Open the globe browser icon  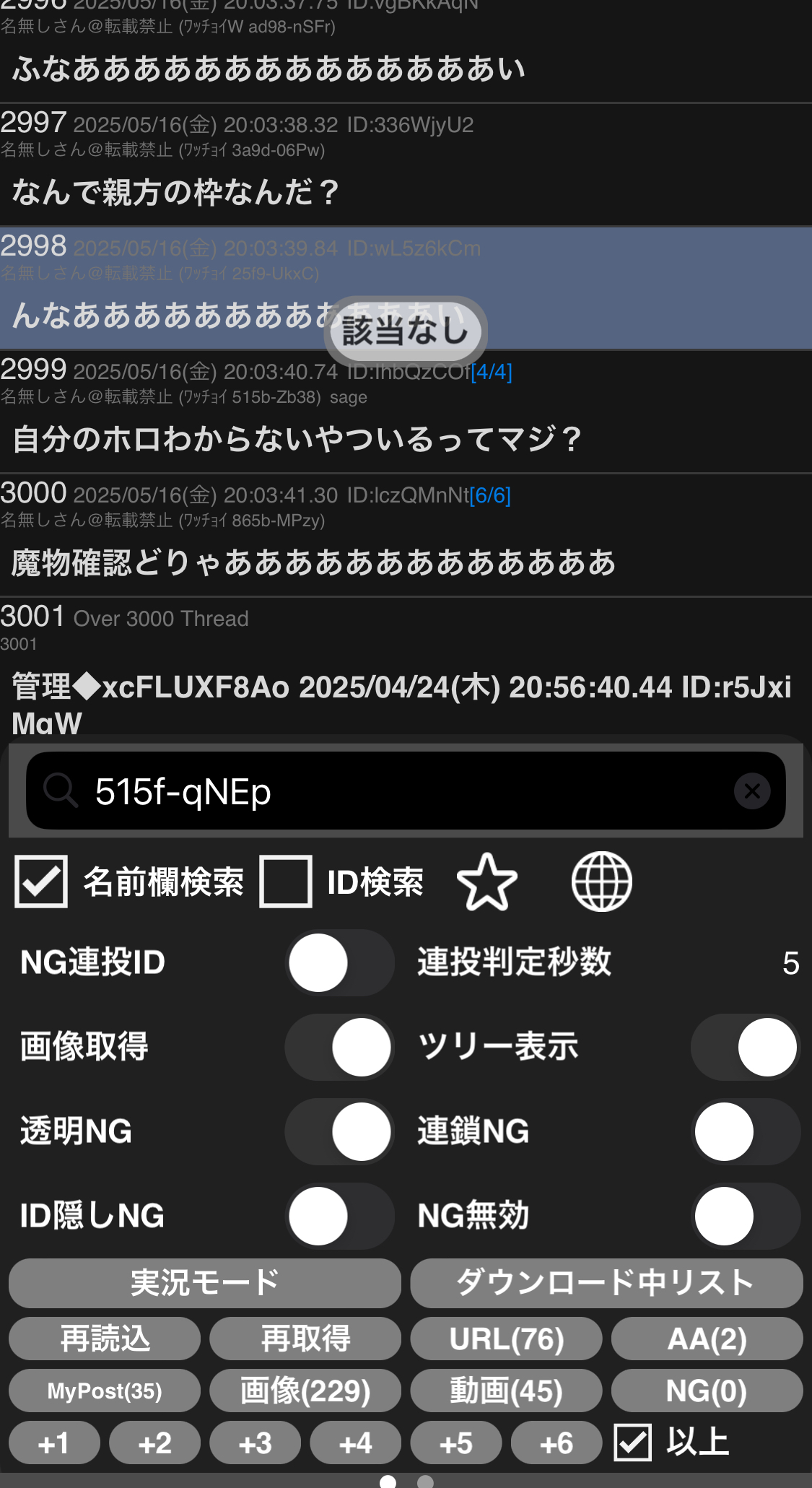coord(602,882)
